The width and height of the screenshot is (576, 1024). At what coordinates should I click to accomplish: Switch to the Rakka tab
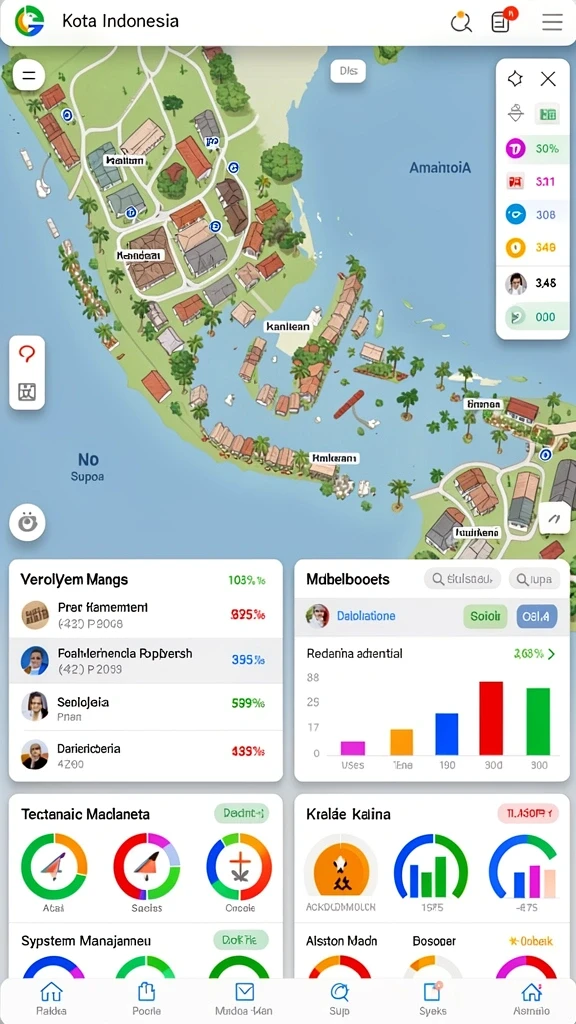[x=51, y=999]
